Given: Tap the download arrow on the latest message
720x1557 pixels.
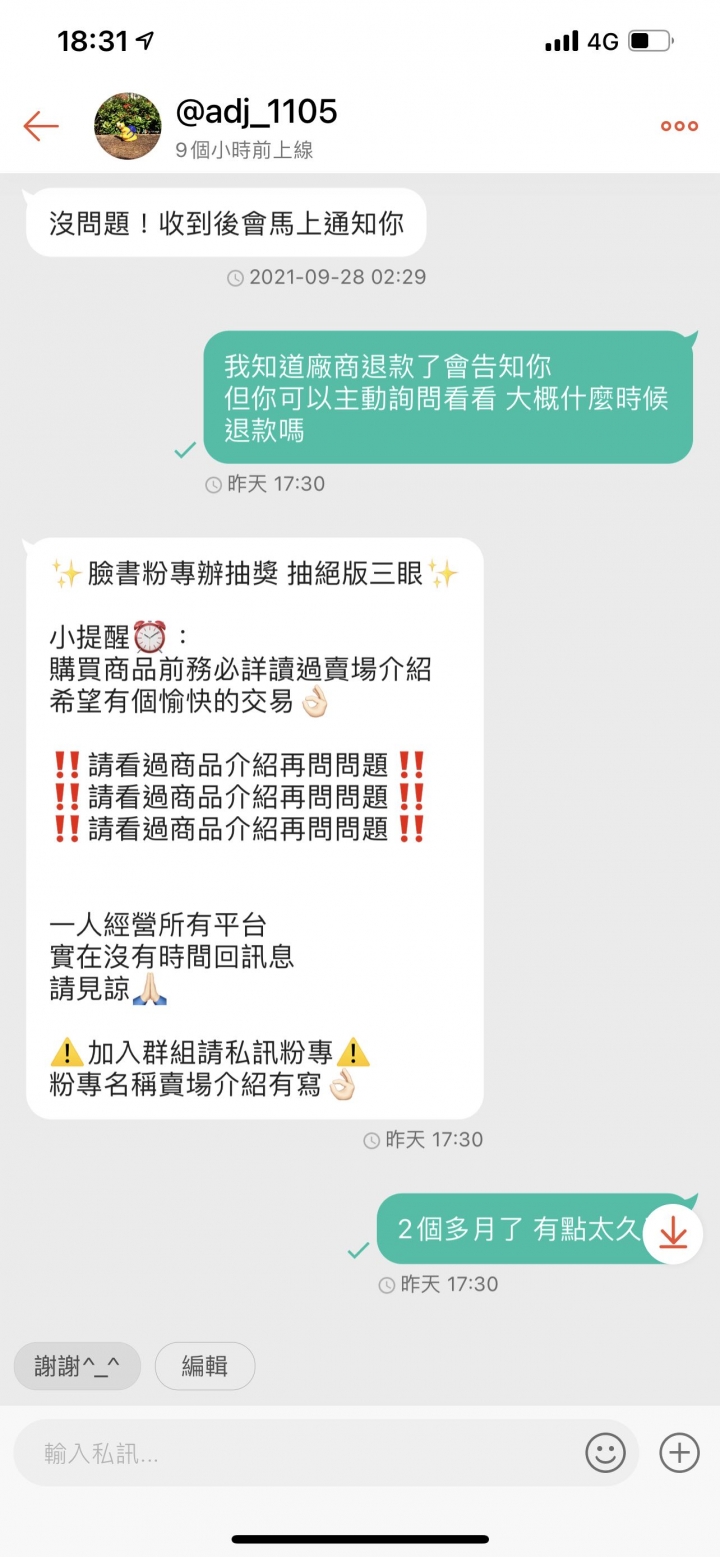Looking at the screenshot, I should pyautogui.click(x=672, y=1234).
